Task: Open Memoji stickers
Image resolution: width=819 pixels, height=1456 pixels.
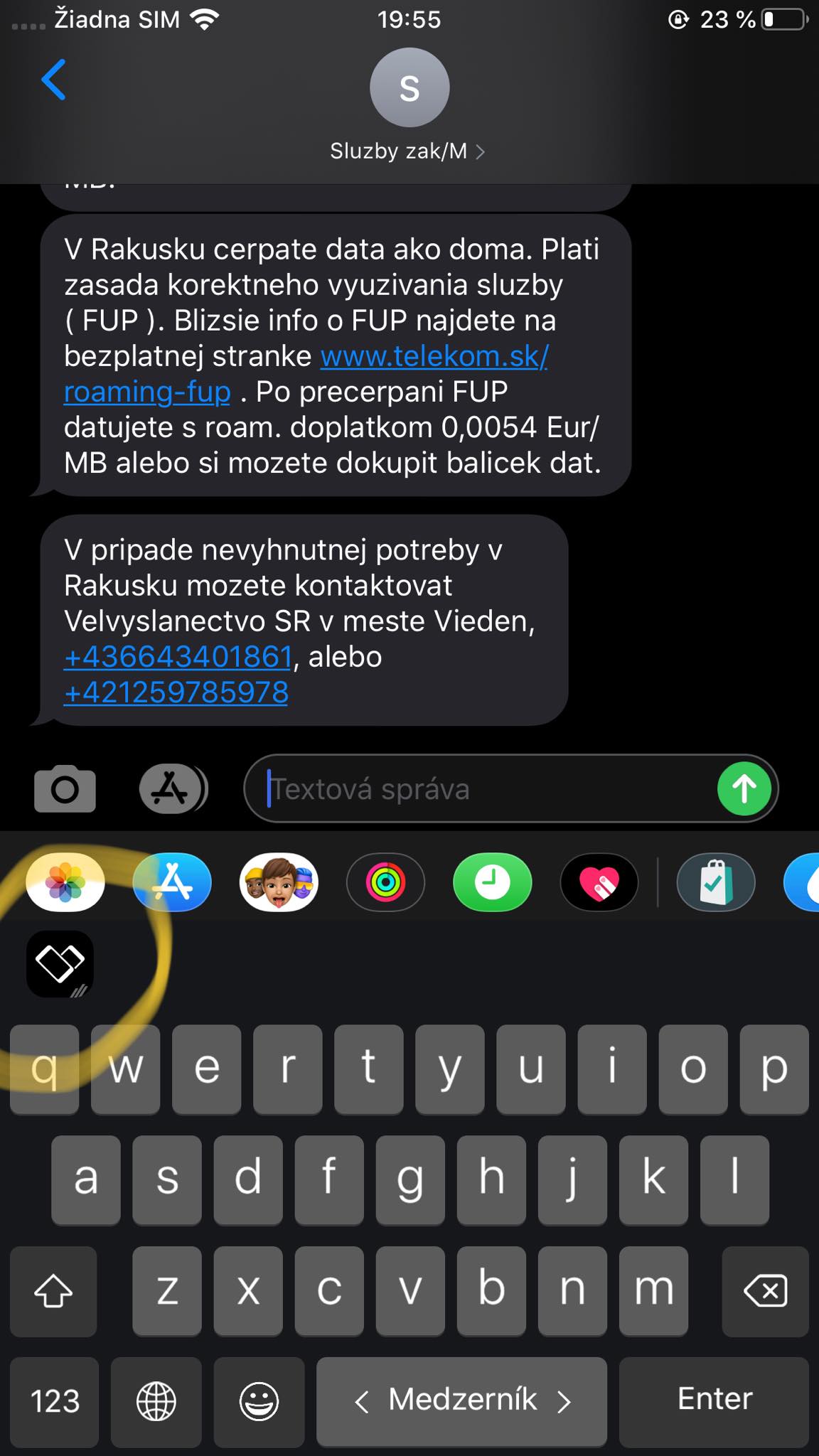Action: (x=279, y=883)
